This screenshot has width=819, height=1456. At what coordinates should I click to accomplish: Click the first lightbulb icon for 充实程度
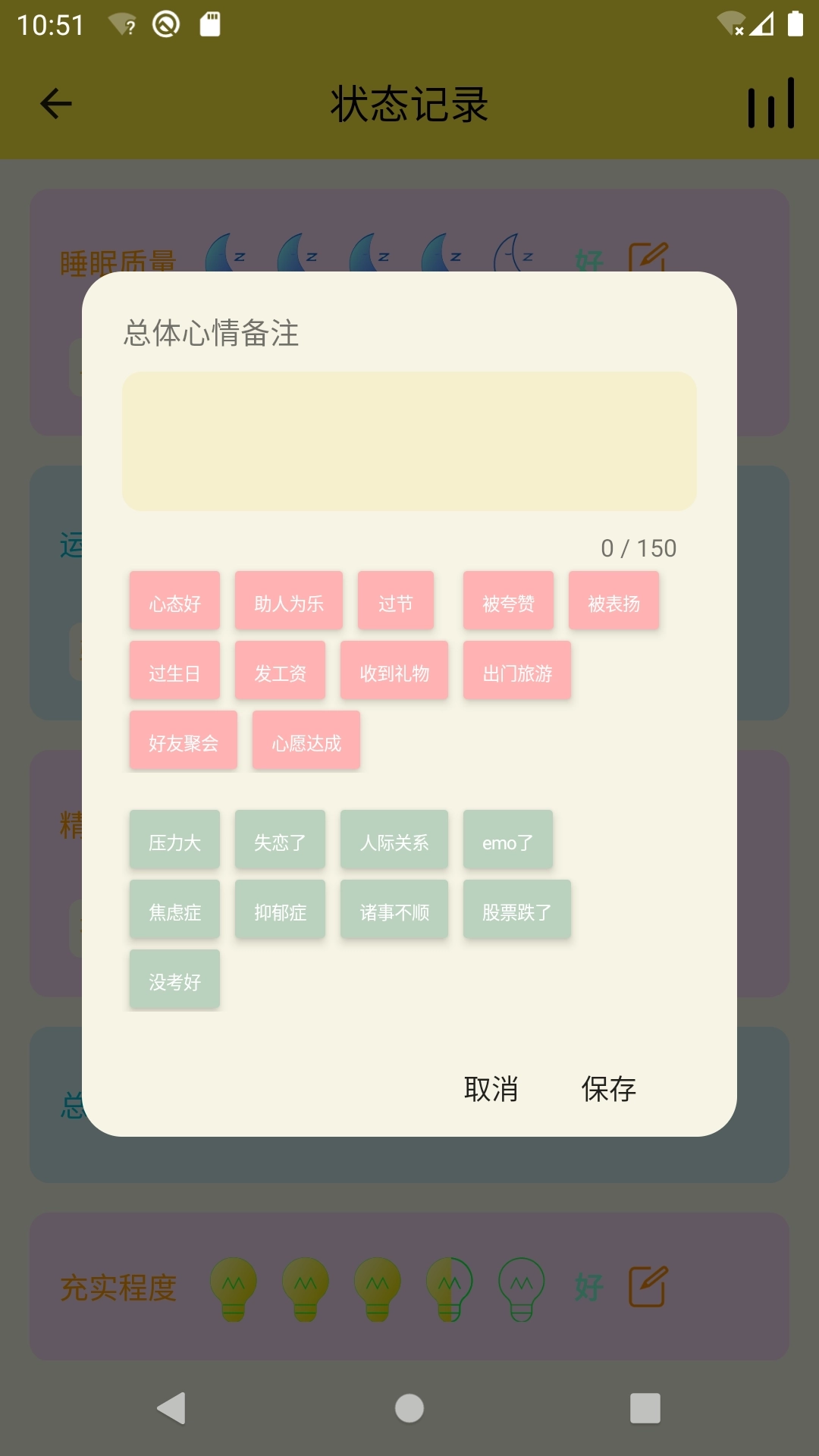click(x=233, y=1283)
